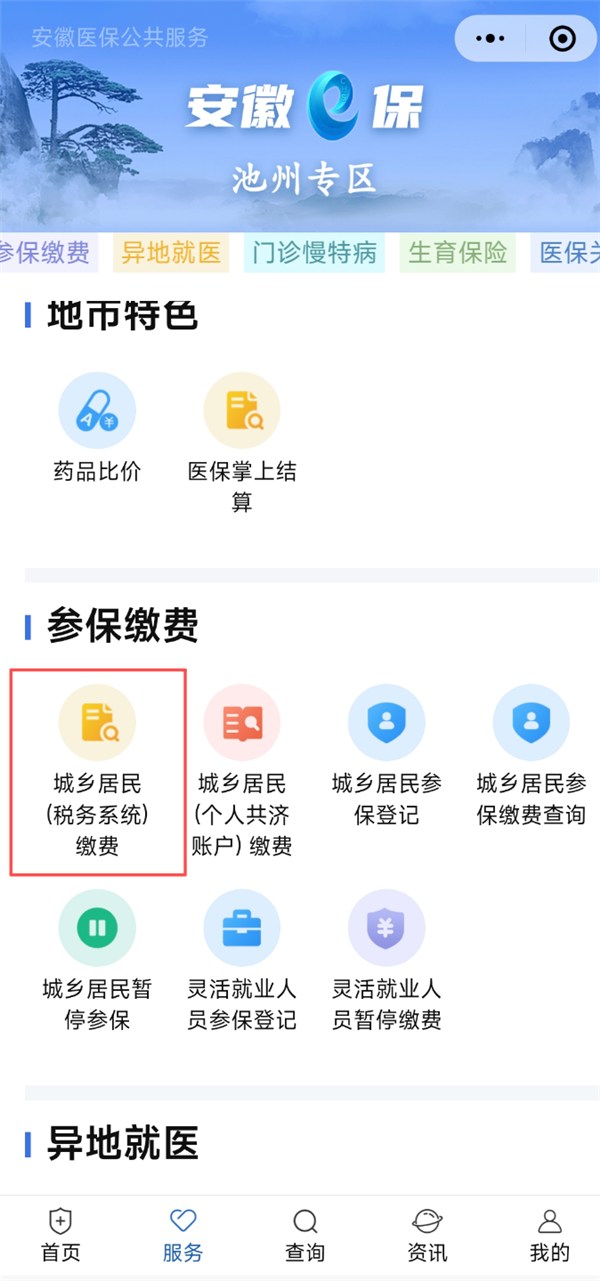
Task: Switch to the 查询 tab
Action: coord(305,1236)
